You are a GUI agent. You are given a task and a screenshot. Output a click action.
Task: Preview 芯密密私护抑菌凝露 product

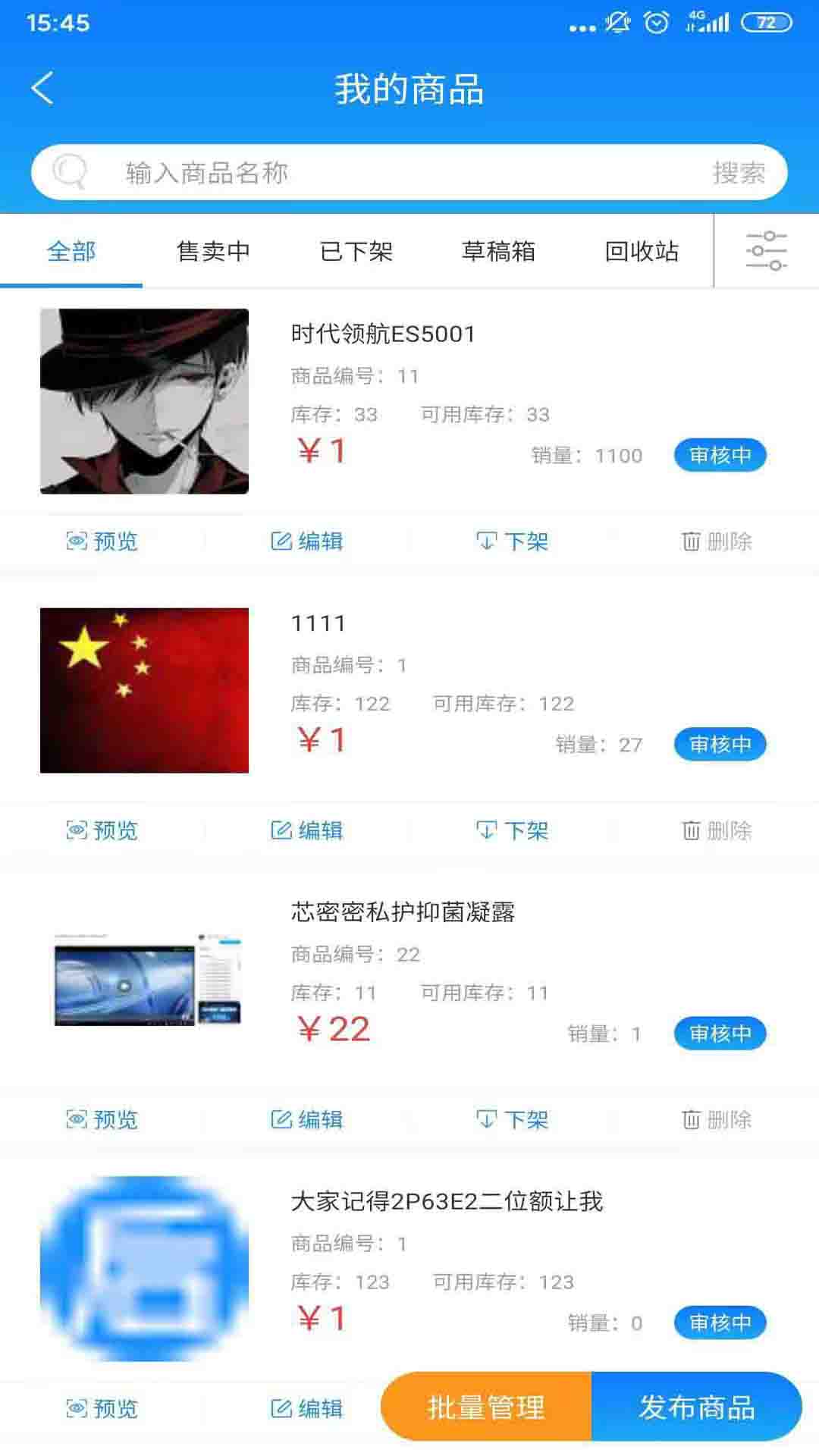[x=102, y=1119]
